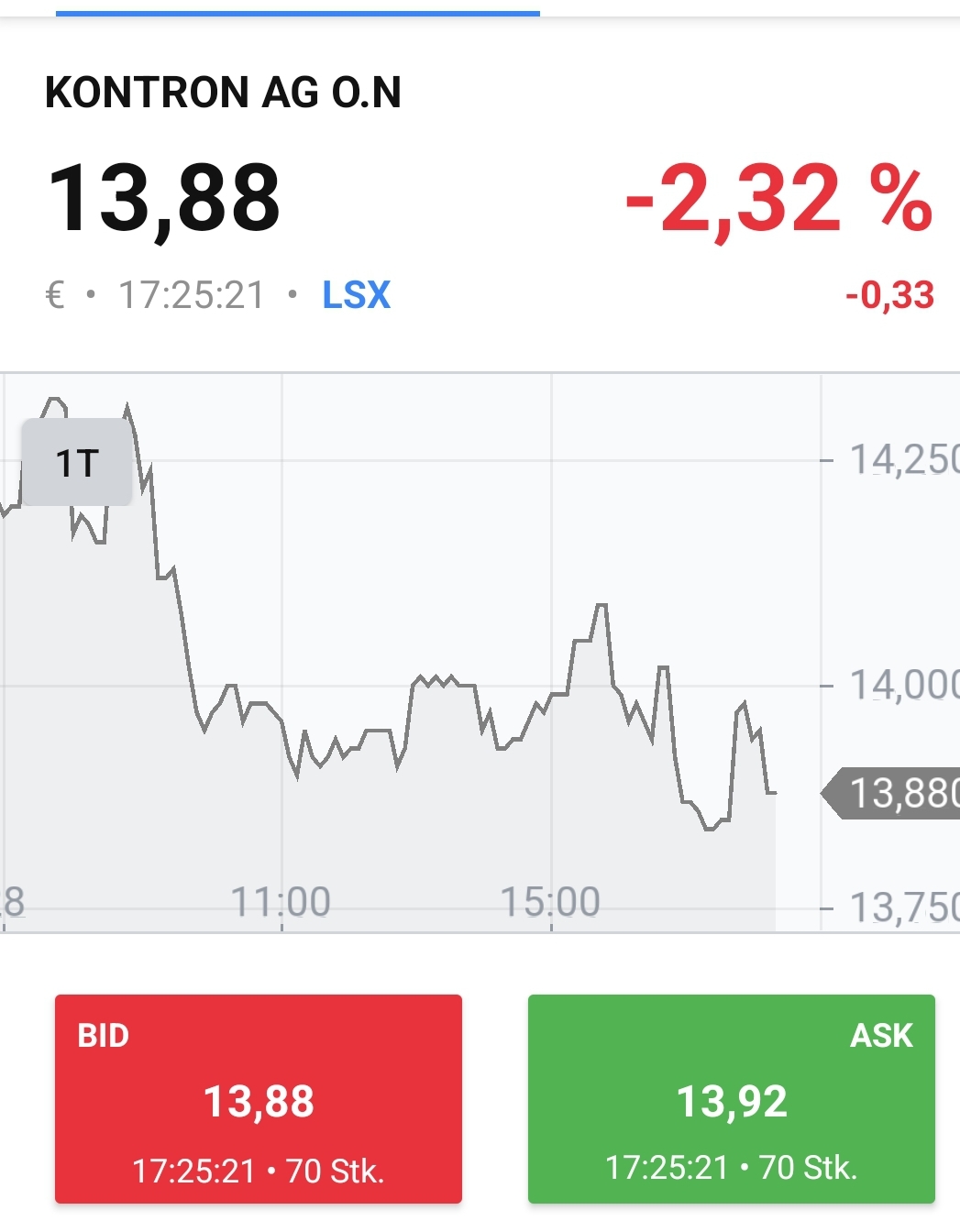Open the LSX exchange link
The image size is (960, 1232).
(355, 295)
